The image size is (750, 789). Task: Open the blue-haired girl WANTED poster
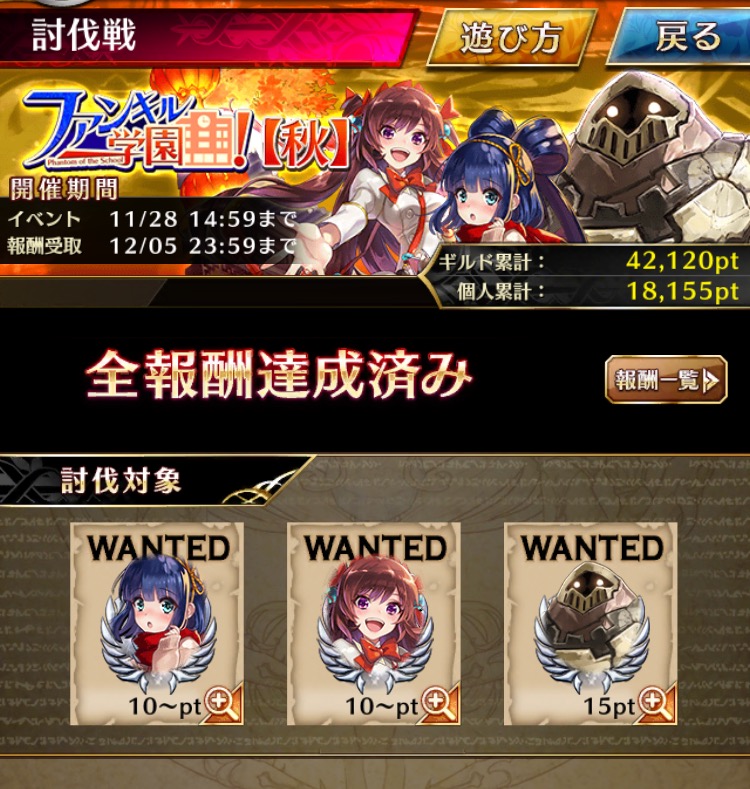point(158,622)
